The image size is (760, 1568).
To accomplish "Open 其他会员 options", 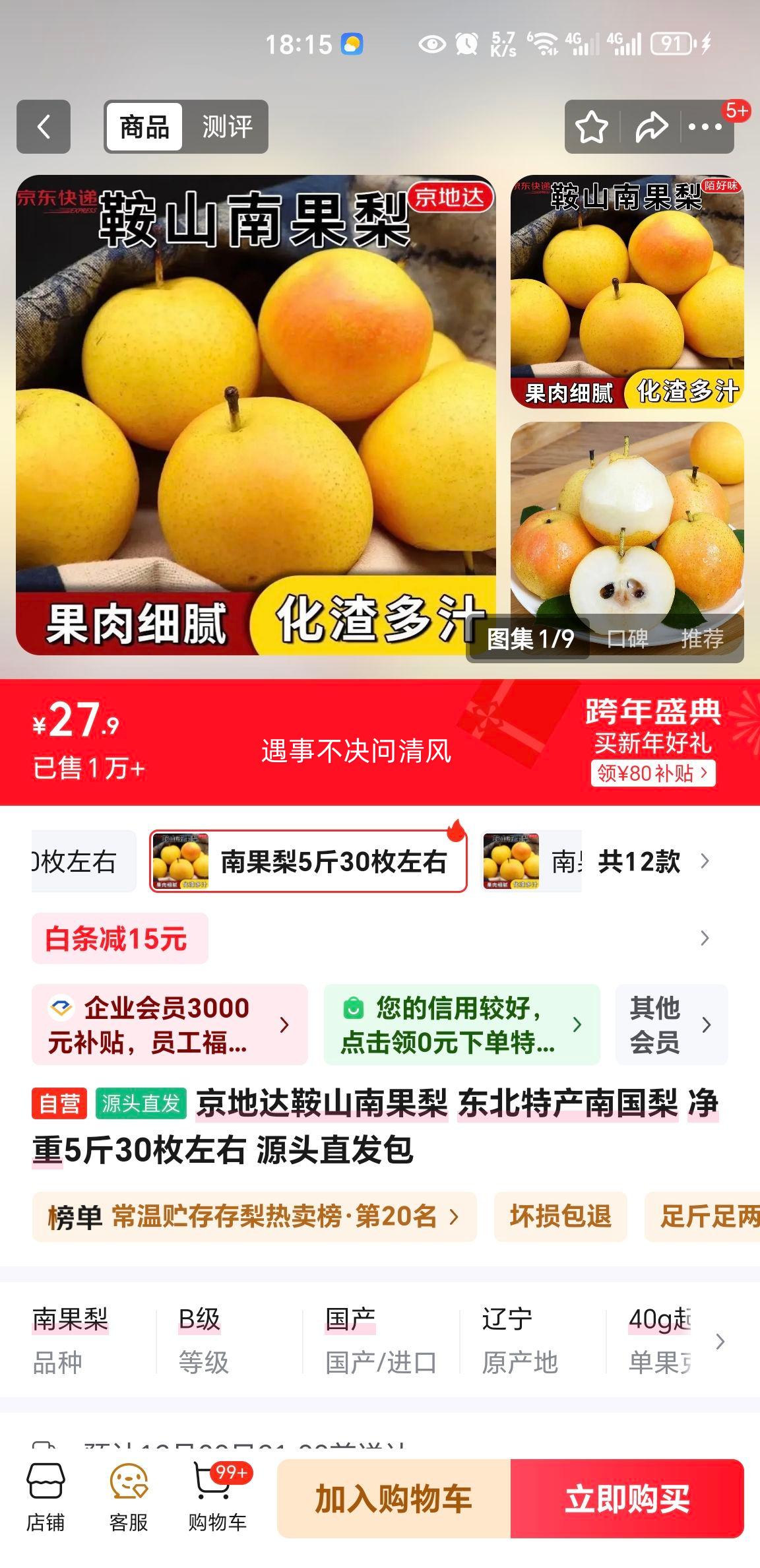I will pyautogui.click(x=671, y=1024).
